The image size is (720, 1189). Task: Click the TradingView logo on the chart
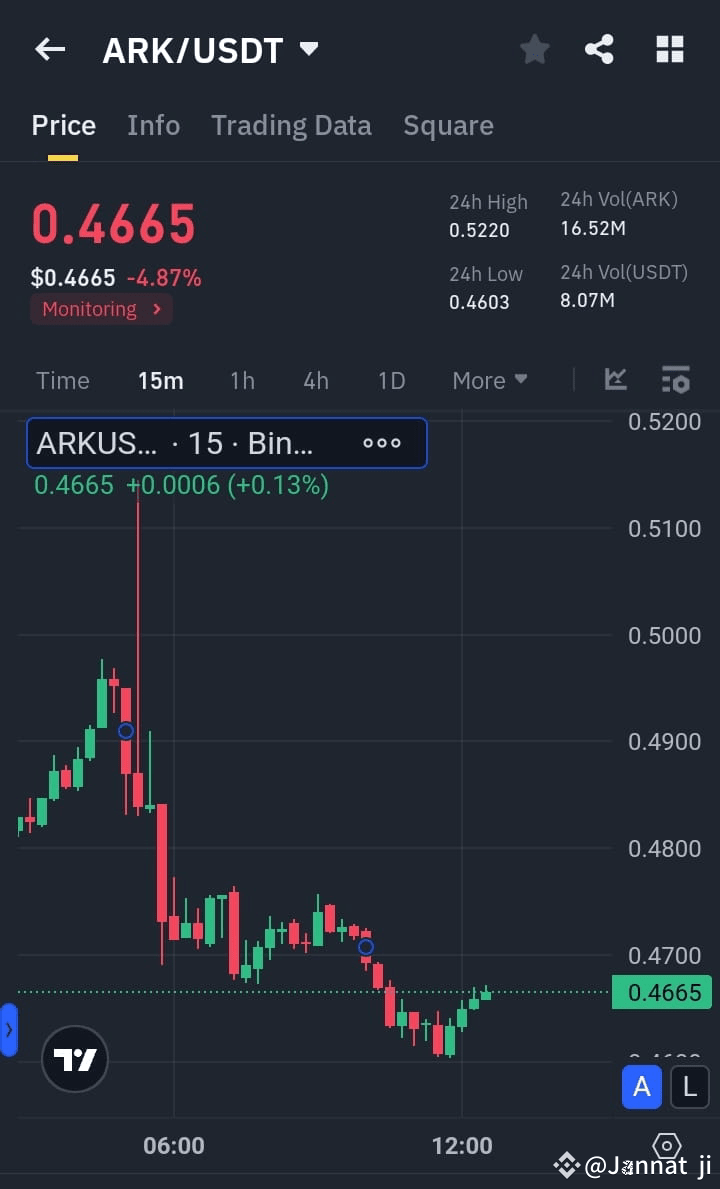click(75, 1058)
